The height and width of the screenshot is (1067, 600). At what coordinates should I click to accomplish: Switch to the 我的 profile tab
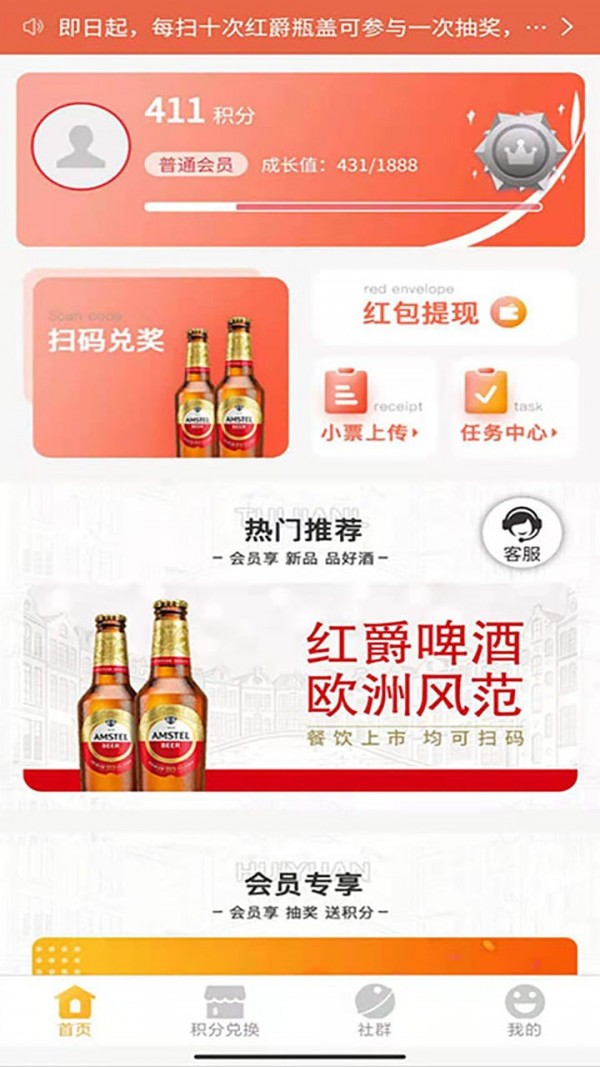pos(524,1010)
